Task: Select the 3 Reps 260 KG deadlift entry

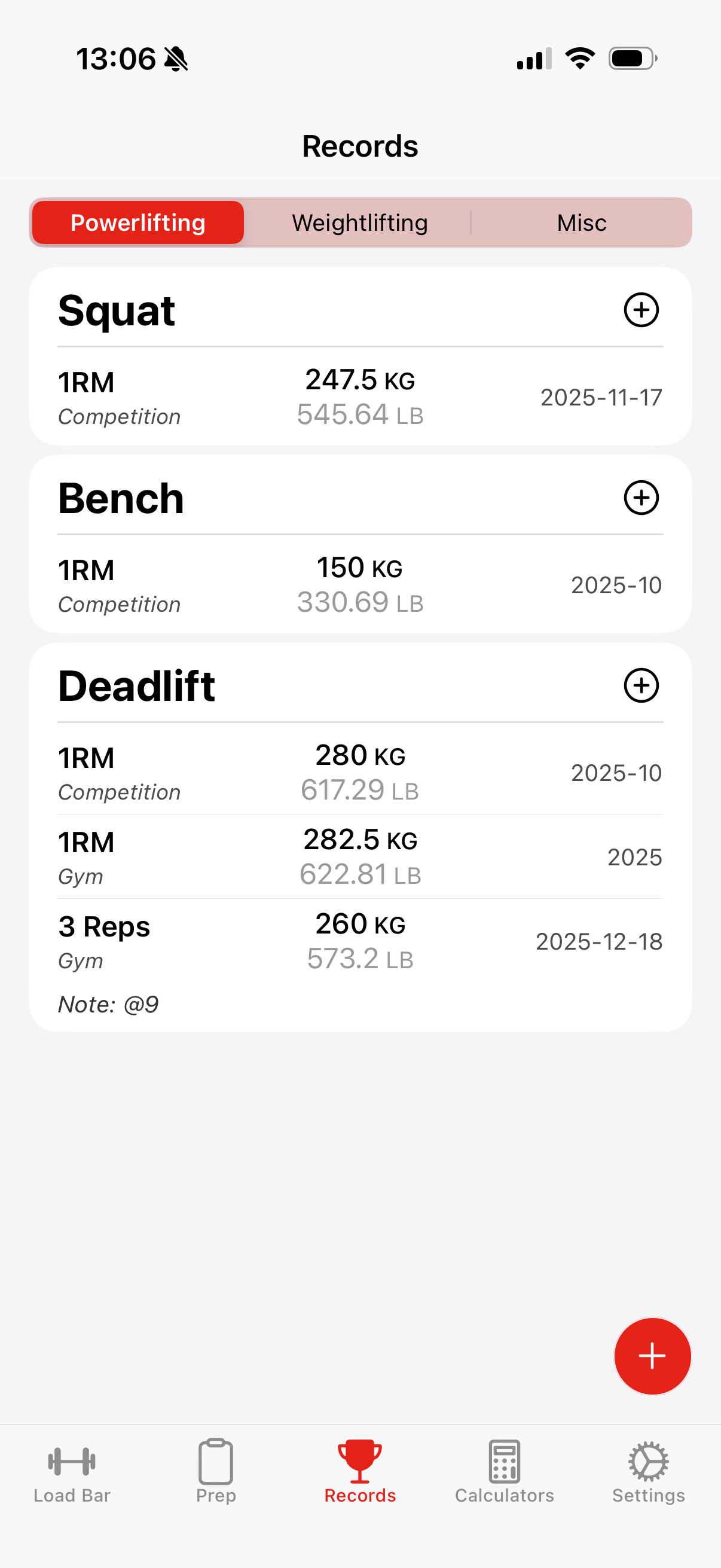Action: (360, 941)
